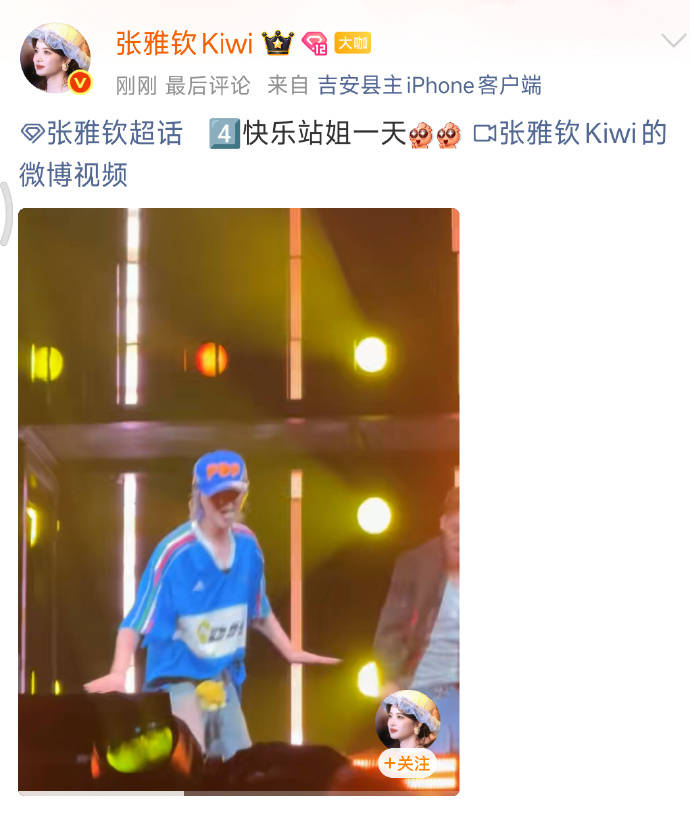
Task: Follow via the +关注 button on video
Action: (407, 763)
